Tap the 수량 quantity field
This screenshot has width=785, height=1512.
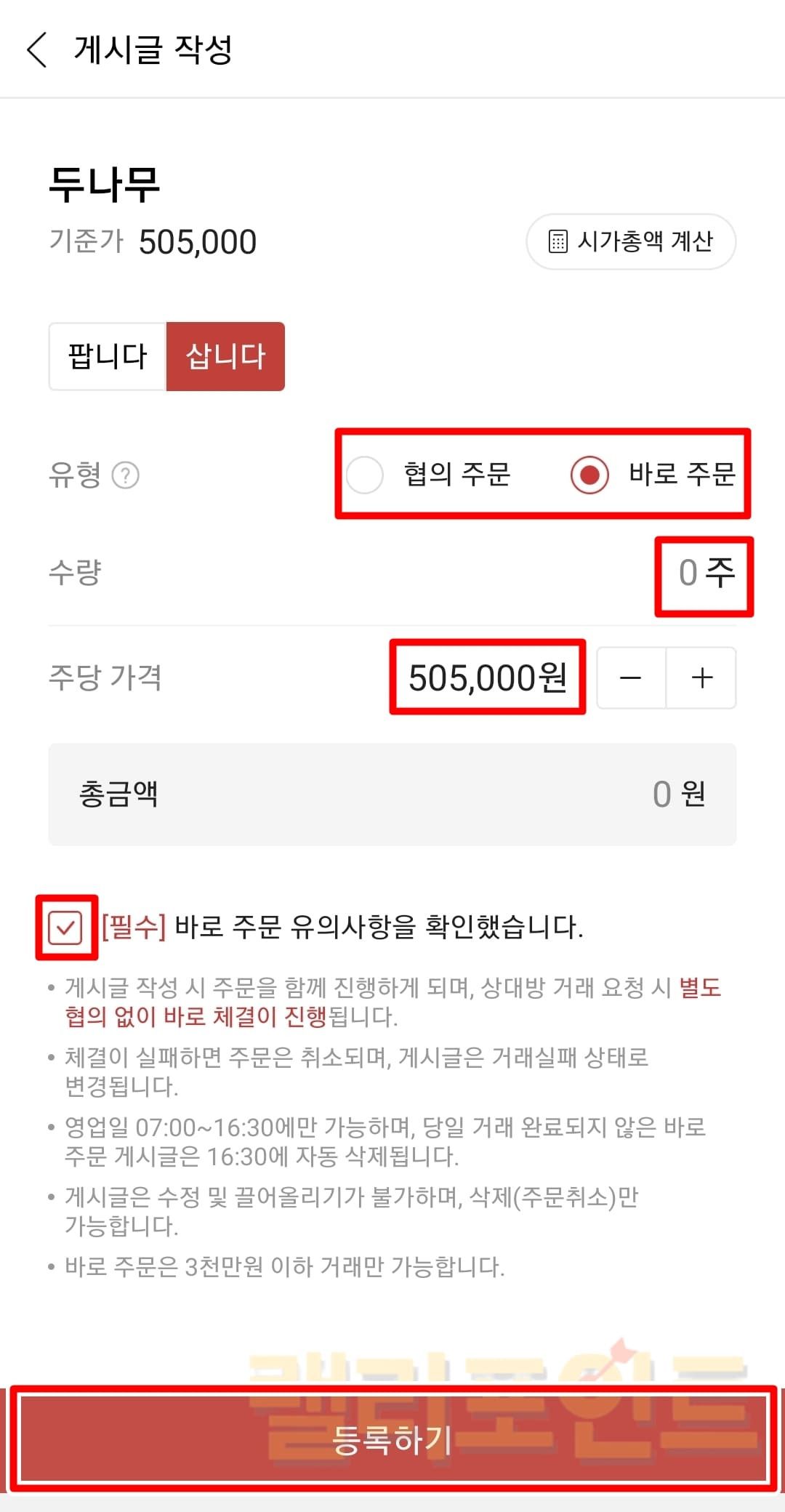[704, 574]
